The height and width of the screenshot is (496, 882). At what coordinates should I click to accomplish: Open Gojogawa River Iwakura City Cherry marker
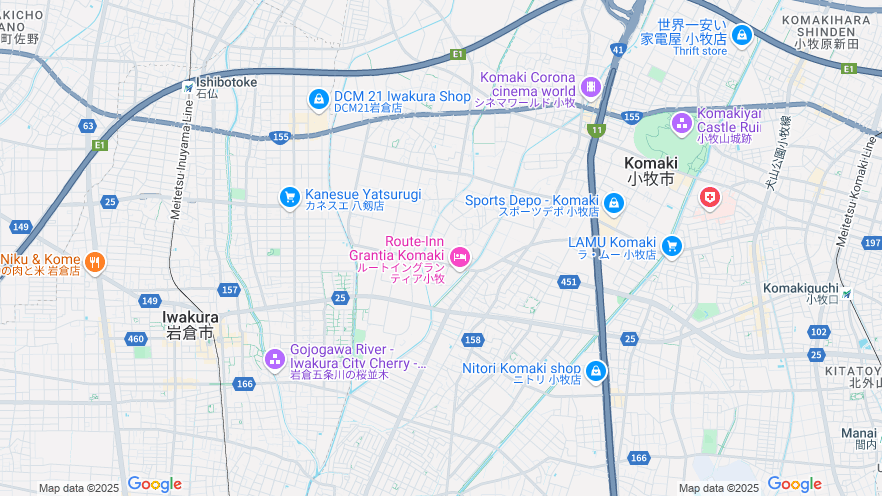[275, 358]
